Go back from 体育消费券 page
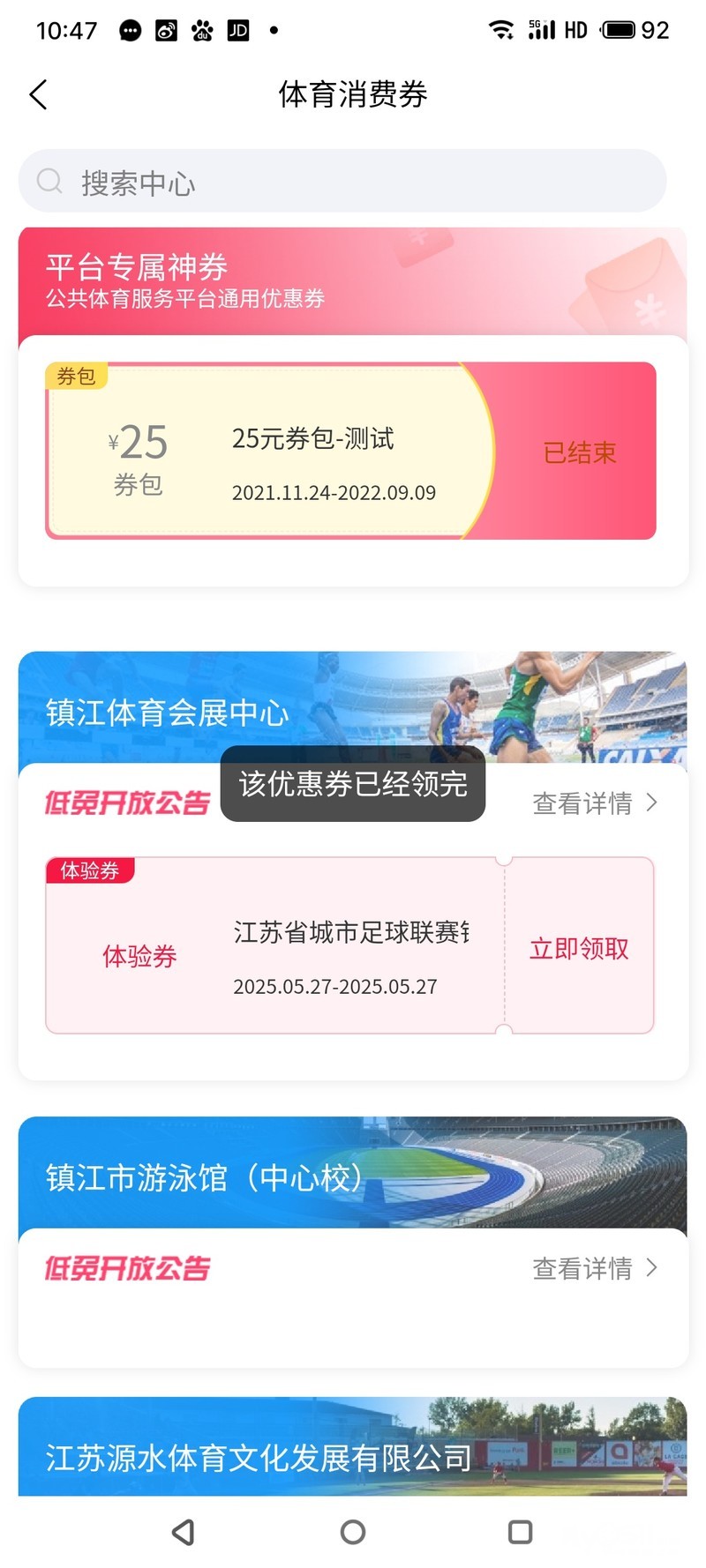 coord(38,94)
